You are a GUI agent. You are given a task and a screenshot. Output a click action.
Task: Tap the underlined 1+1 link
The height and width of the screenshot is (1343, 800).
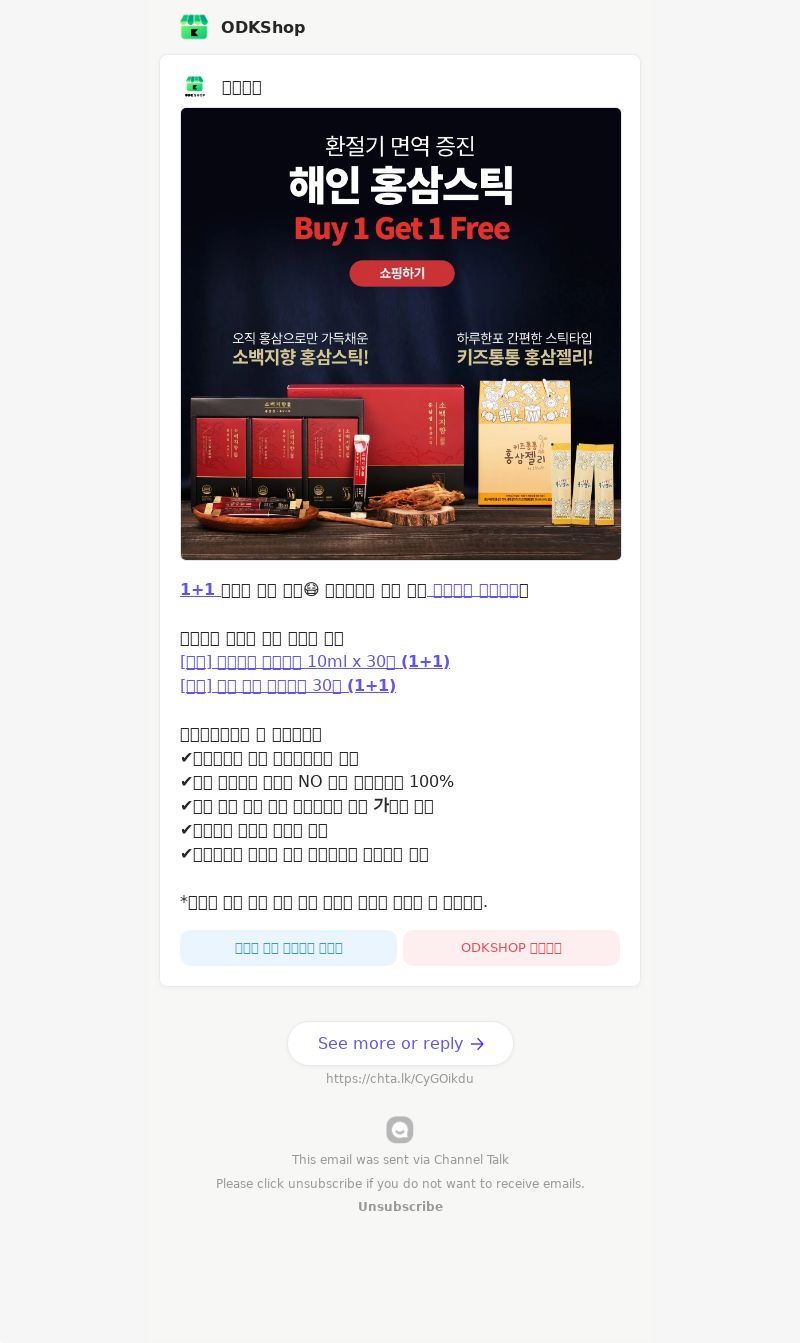[198, 590]
